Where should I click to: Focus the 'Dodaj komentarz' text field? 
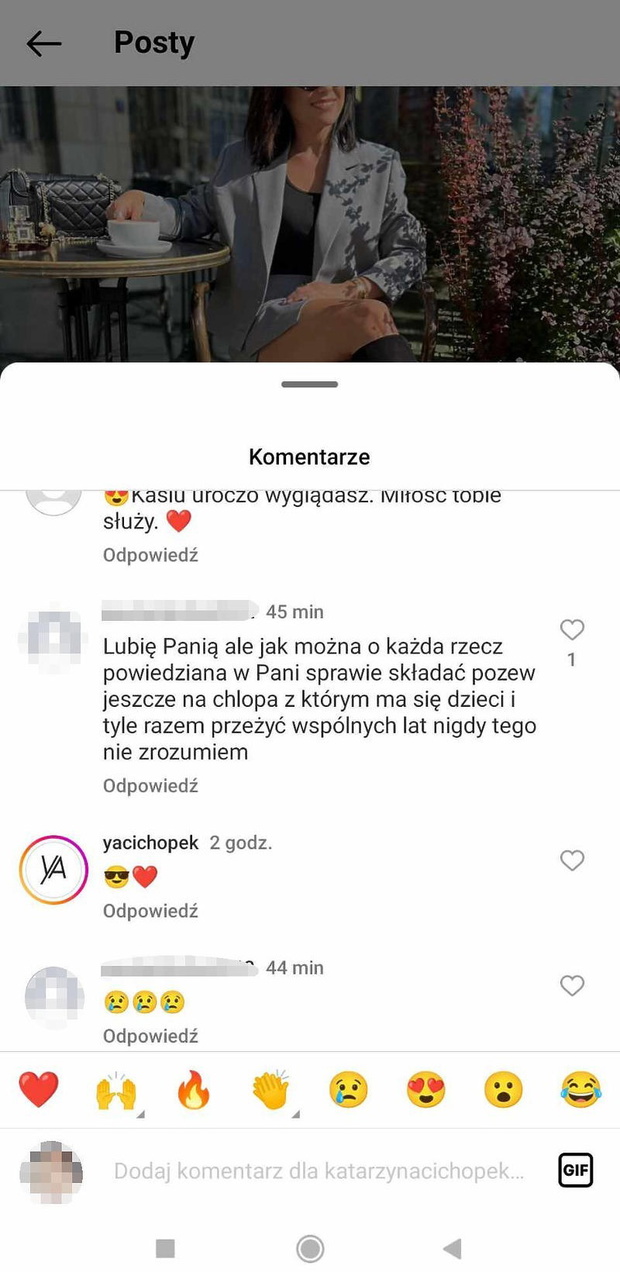click(319, 1171)
